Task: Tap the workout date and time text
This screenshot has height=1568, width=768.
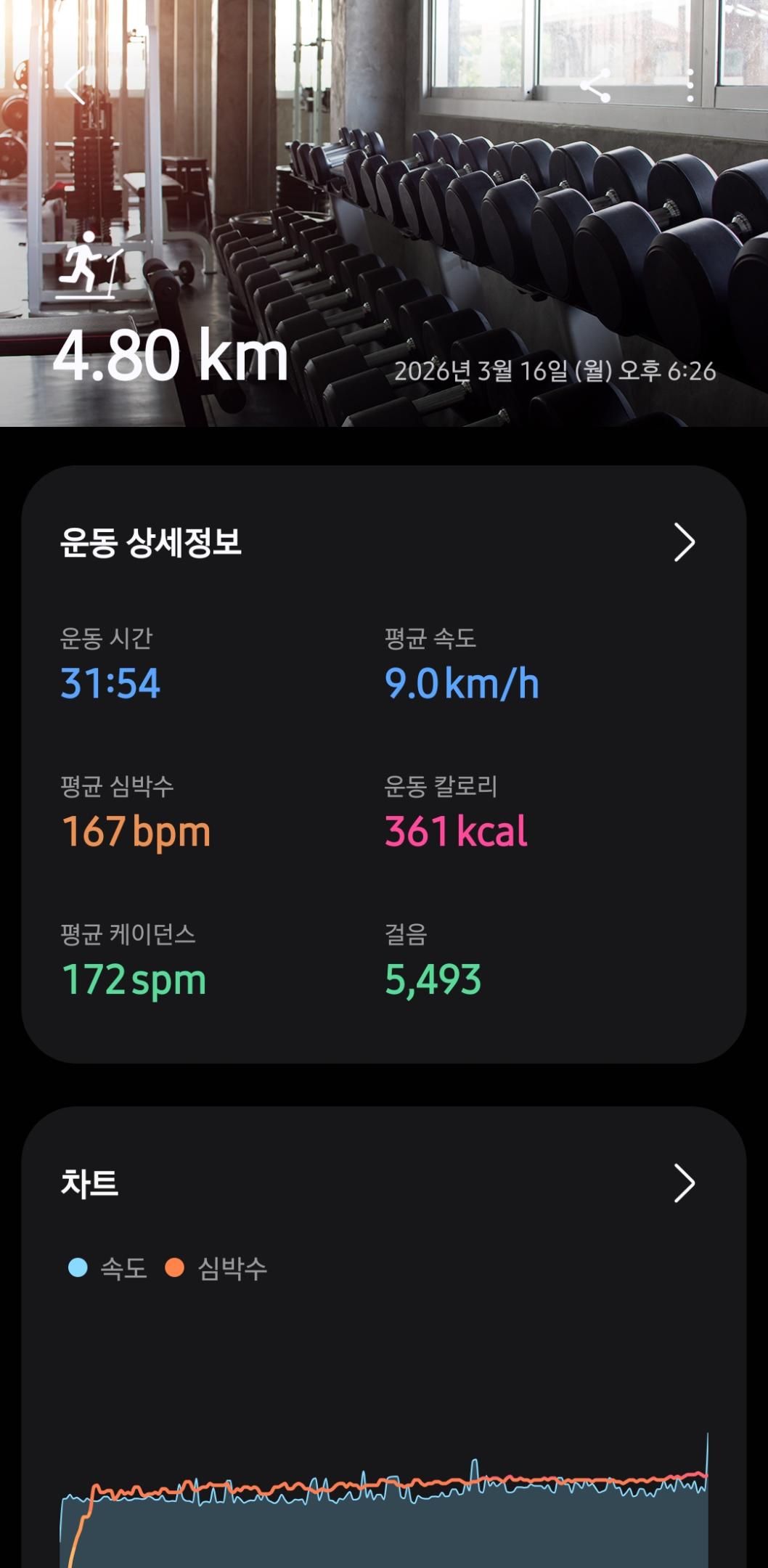Action: point(555,370)
